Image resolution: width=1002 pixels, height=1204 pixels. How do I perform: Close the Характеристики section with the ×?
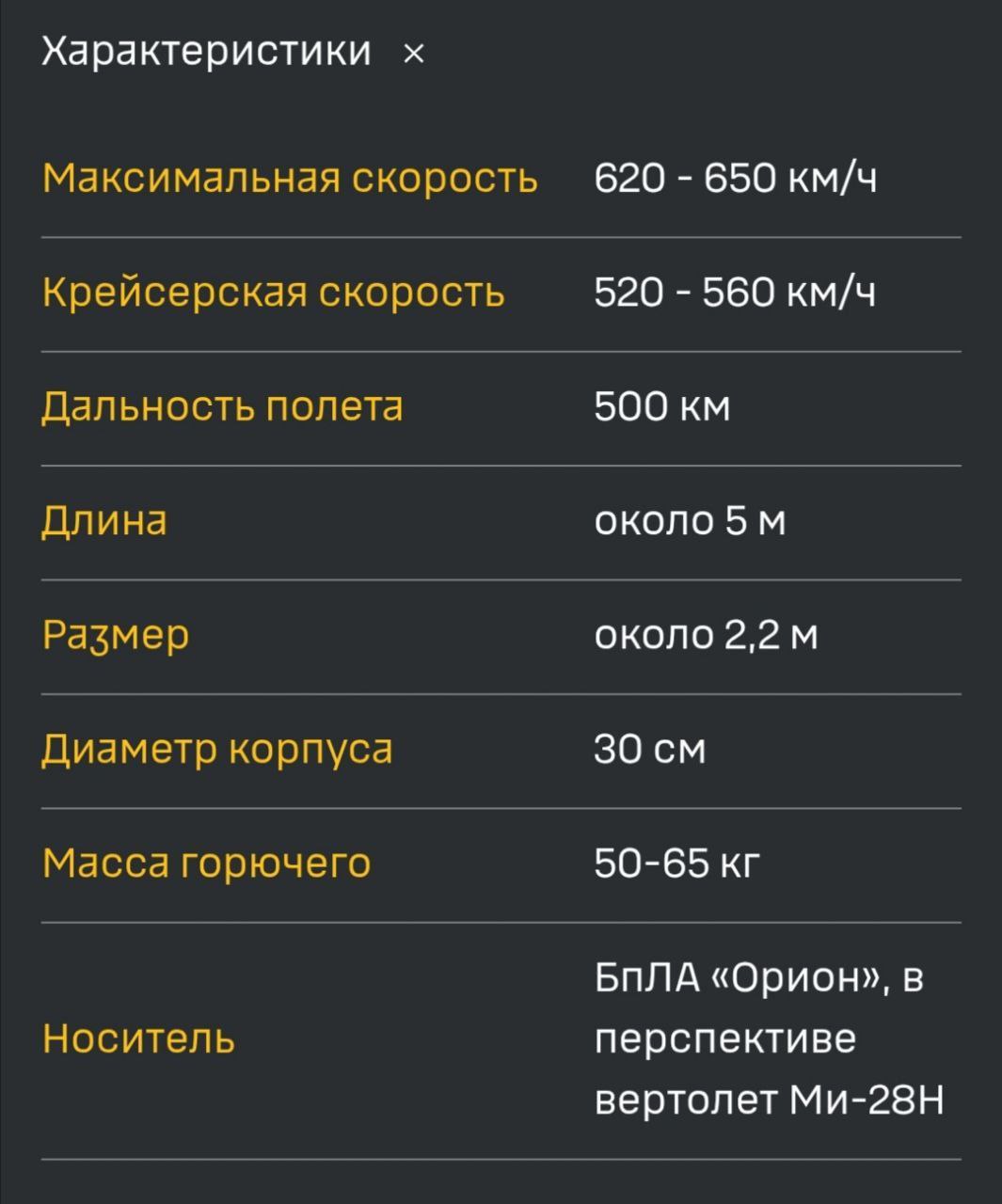tap(413, 55)
